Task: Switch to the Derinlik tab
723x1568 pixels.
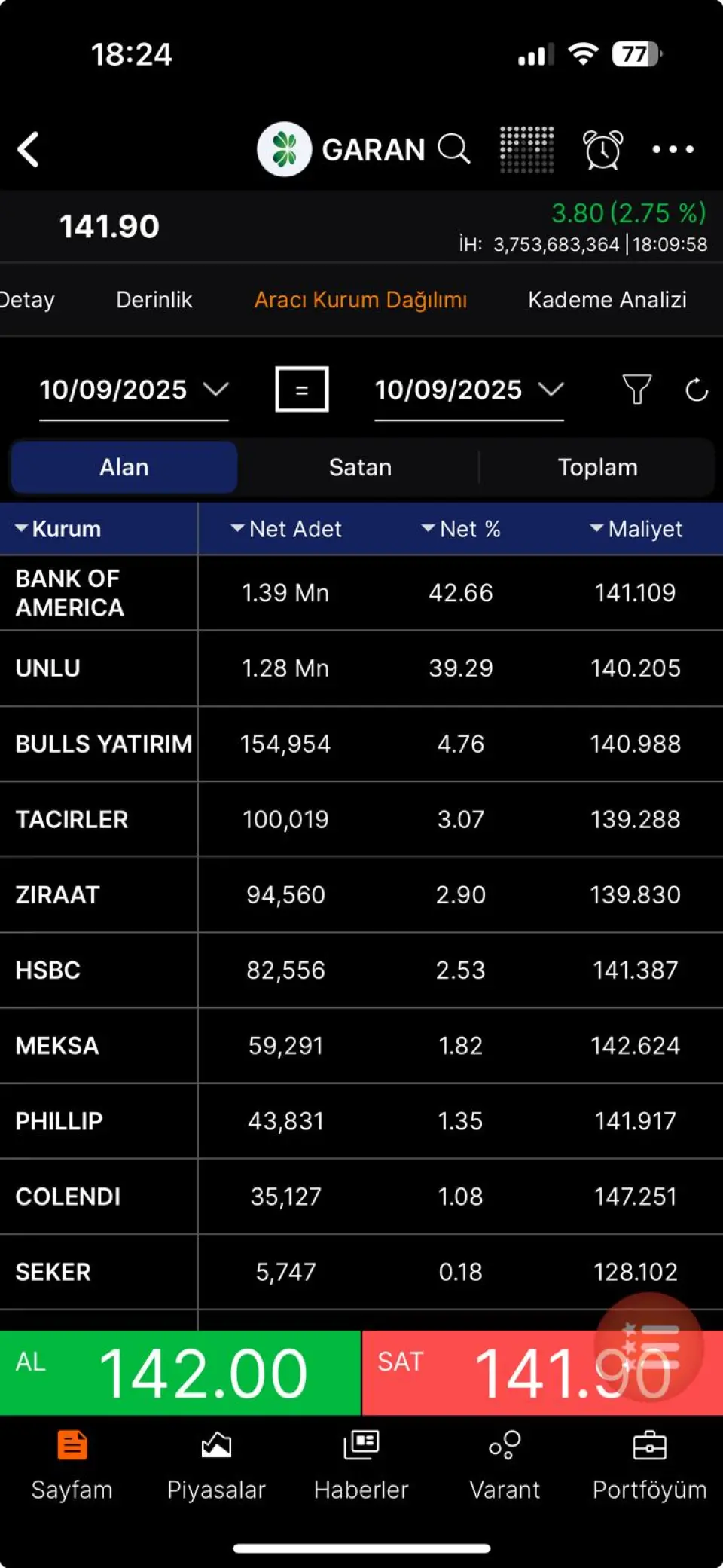Action: coord(154,300)
